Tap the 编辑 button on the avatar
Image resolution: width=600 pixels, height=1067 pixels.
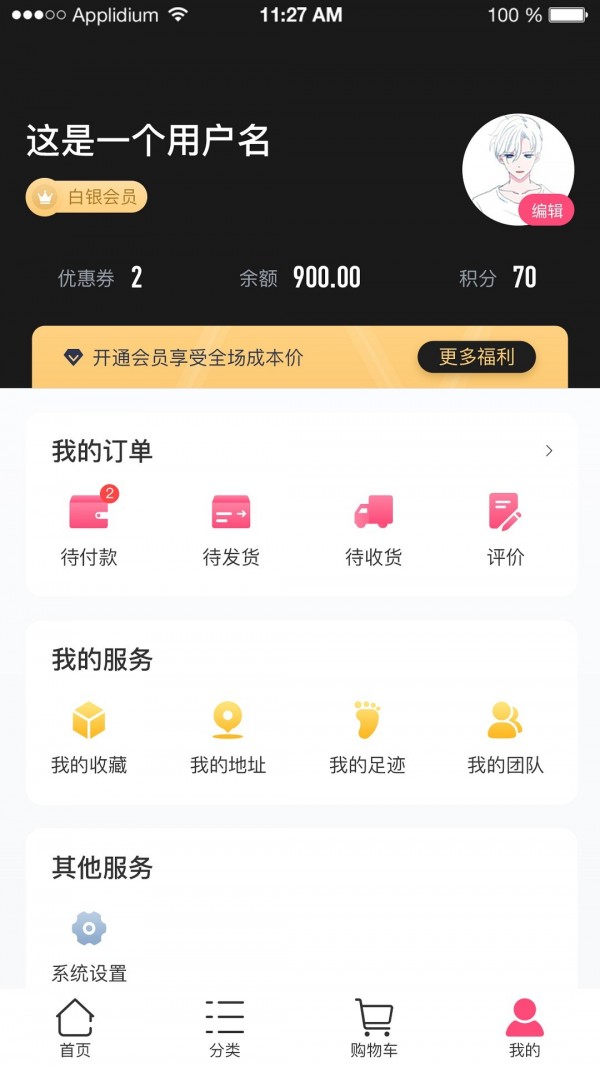point(546,210)
